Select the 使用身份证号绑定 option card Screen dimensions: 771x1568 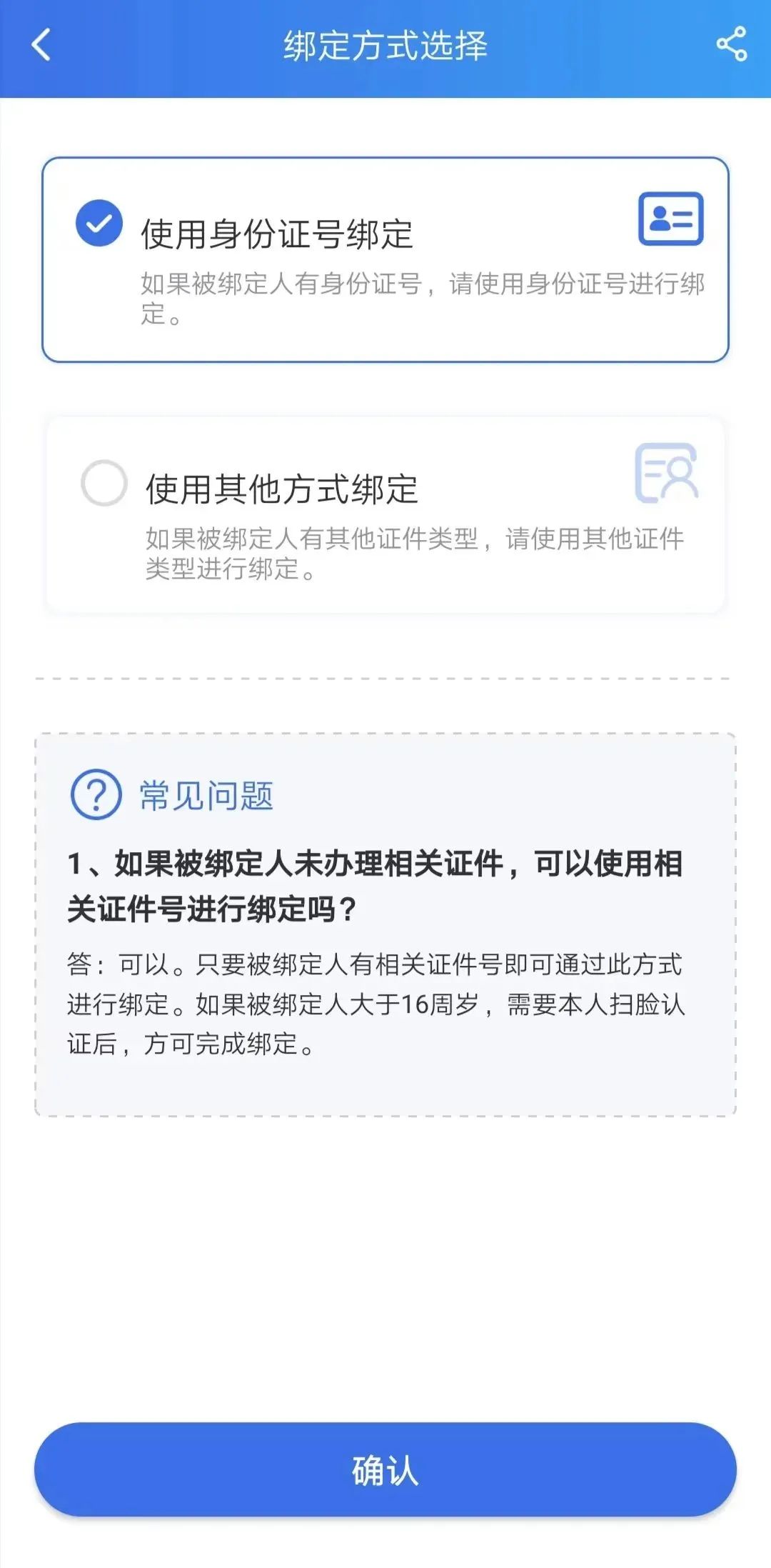[385, 257]
